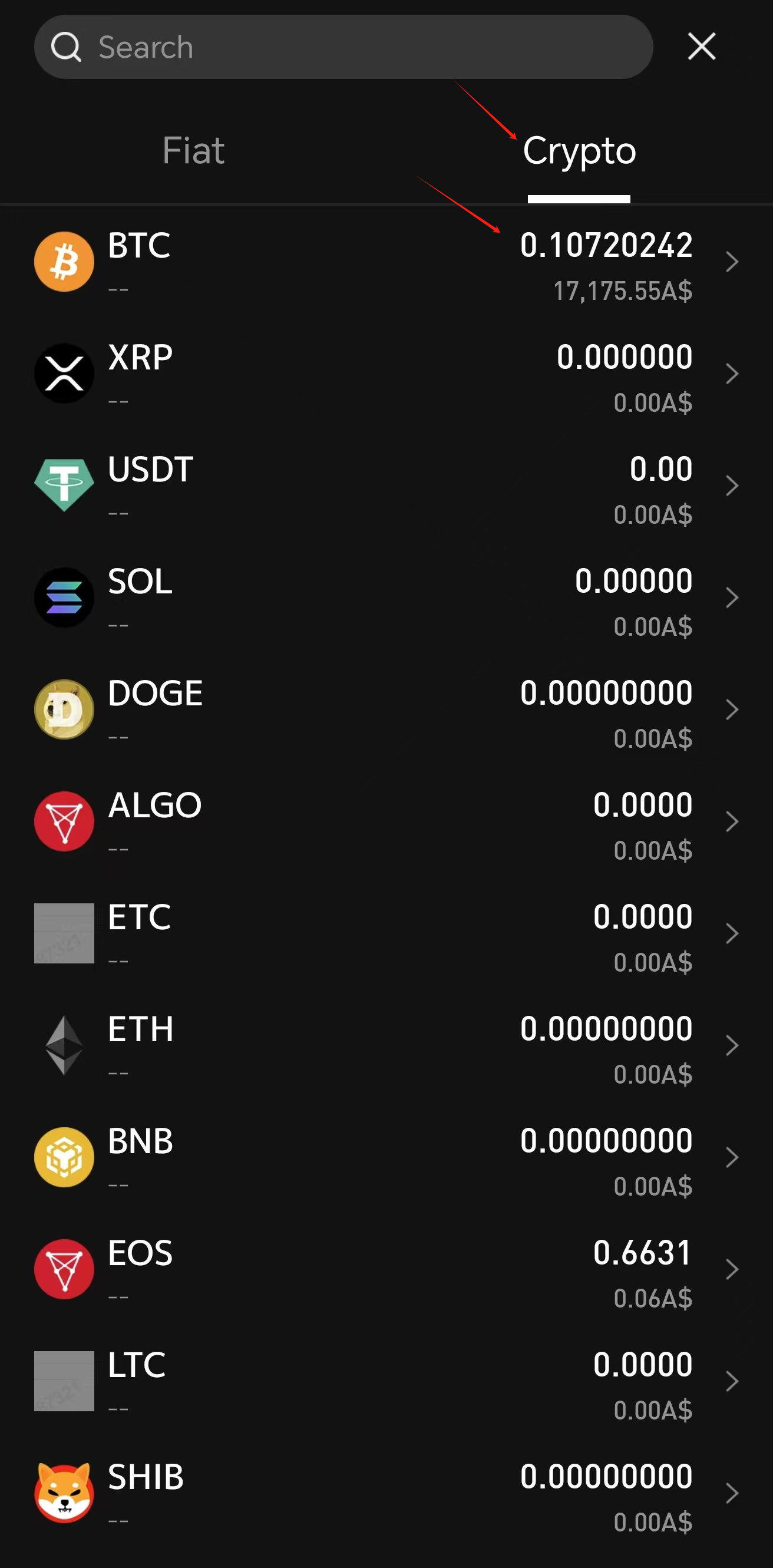Select the DOGE coin icon
Viewport: 773px width, 1568px height.
pos(64,709)
